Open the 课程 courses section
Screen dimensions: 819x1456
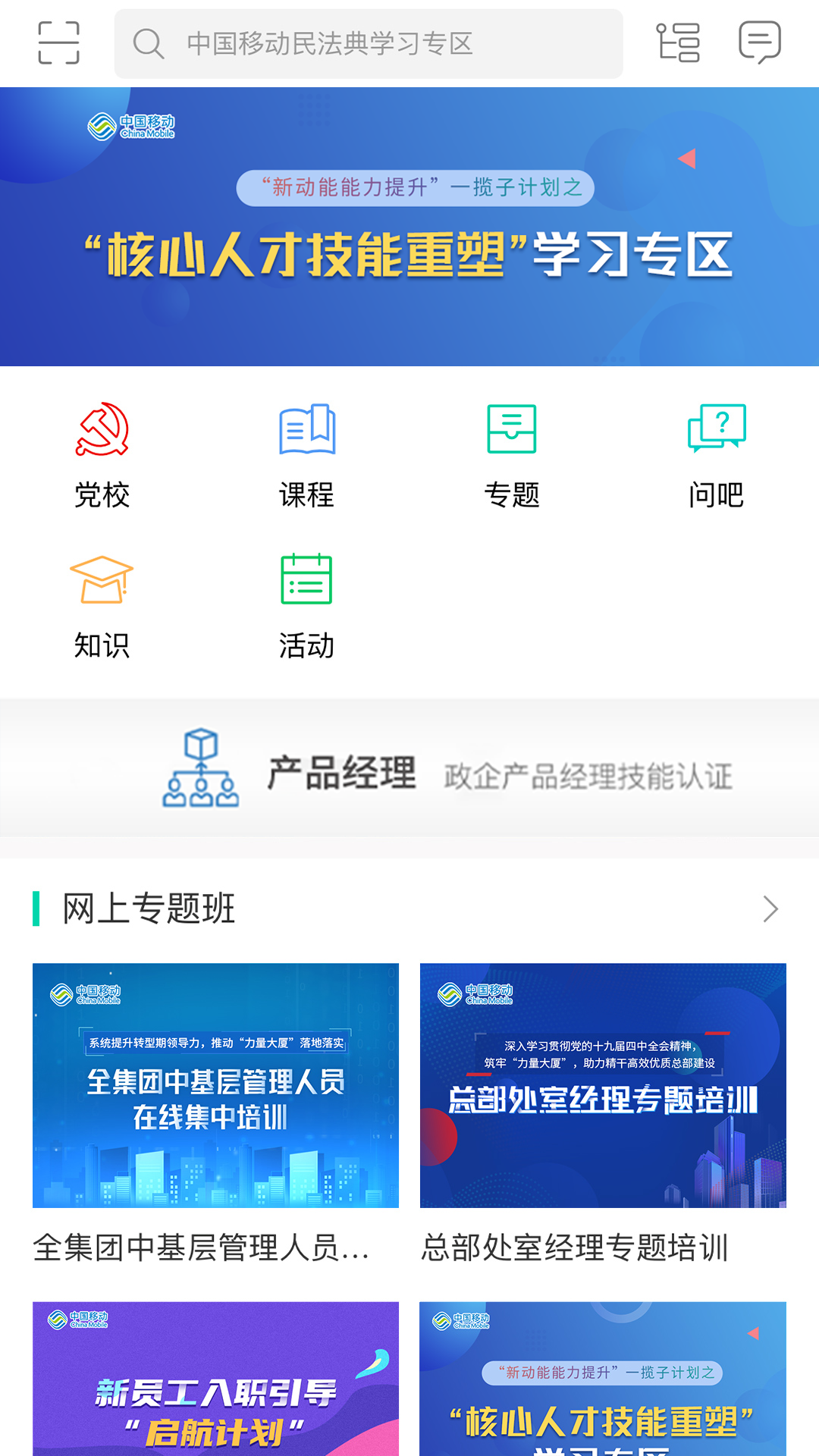point(306,451)
